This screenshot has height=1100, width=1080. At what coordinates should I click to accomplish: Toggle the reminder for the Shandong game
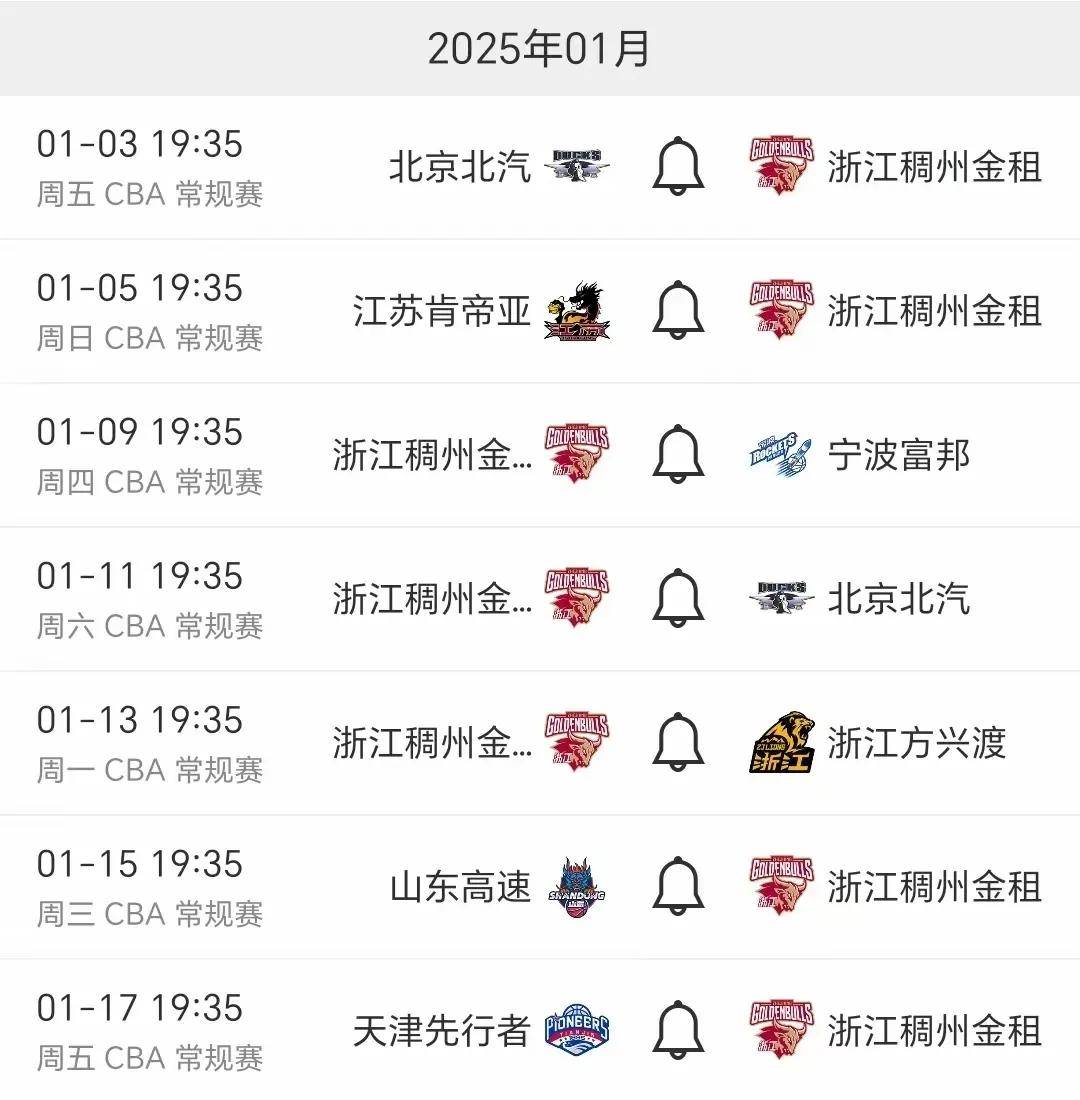pyautogui.click(x=678, y=884)
